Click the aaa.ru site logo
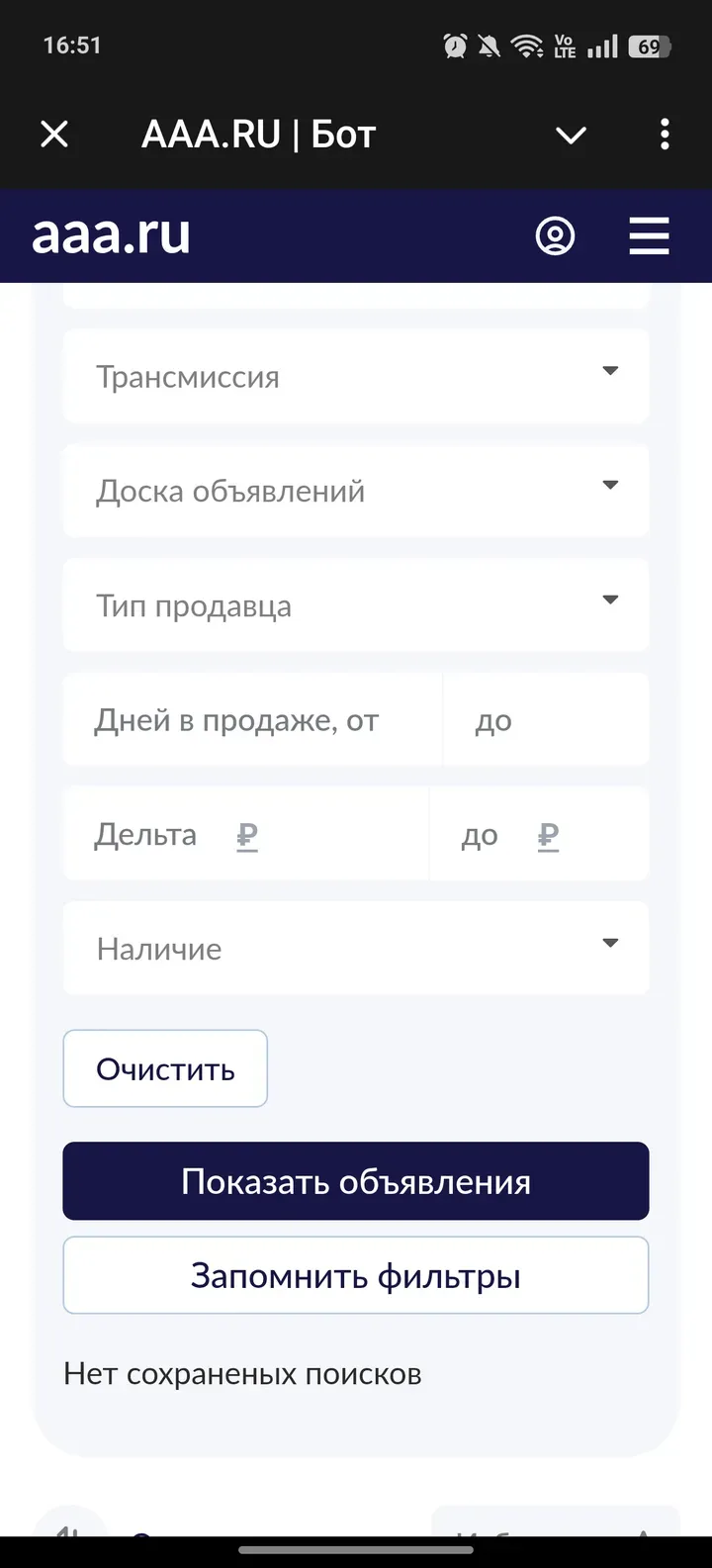This screenshot has width=712, height=1568. coord(111,236)
